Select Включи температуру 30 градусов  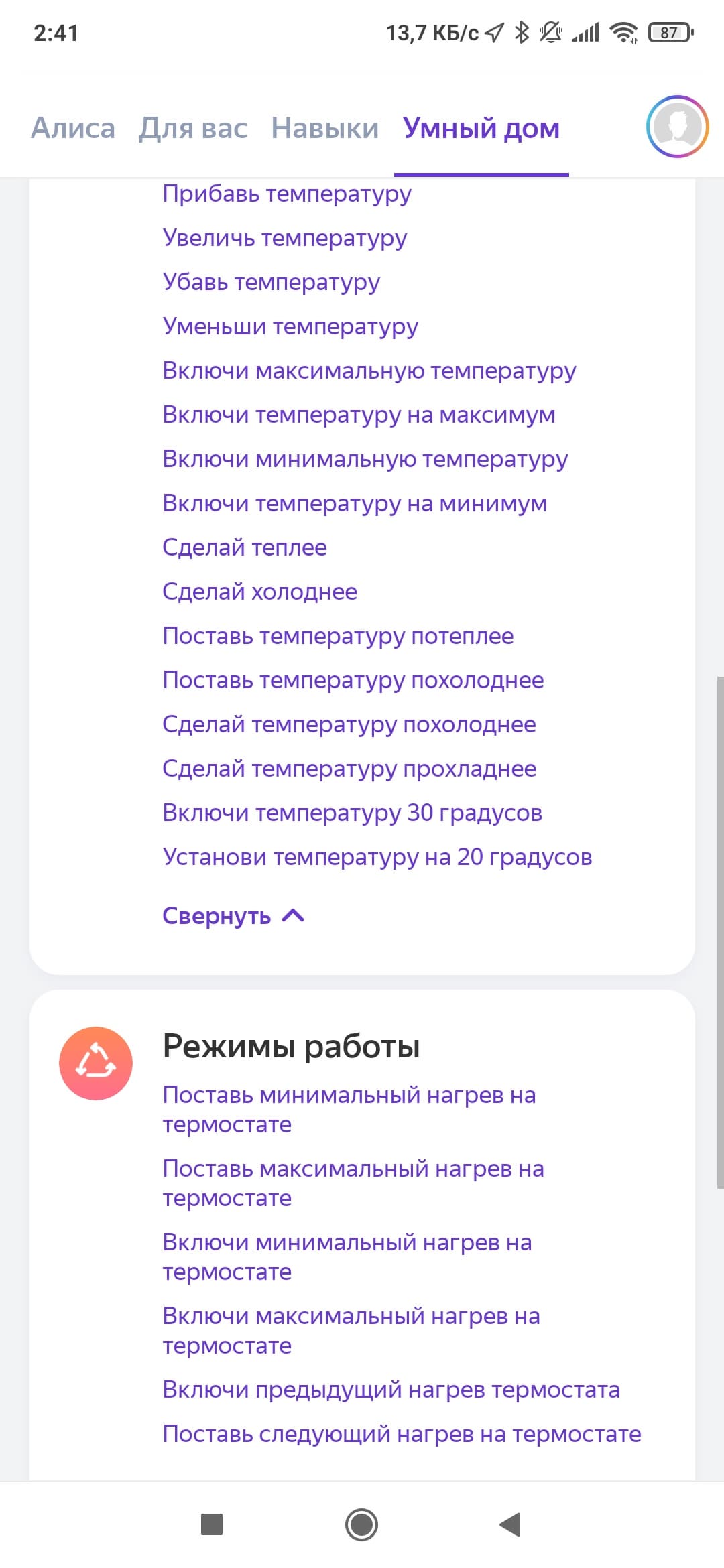[353, 813]
